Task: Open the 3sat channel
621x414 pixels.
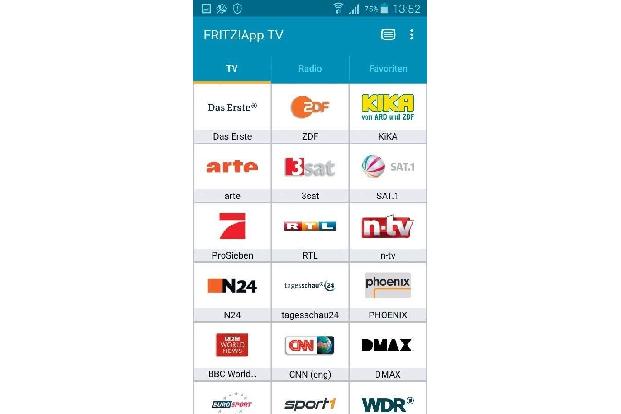Action: tap(310, 172)
